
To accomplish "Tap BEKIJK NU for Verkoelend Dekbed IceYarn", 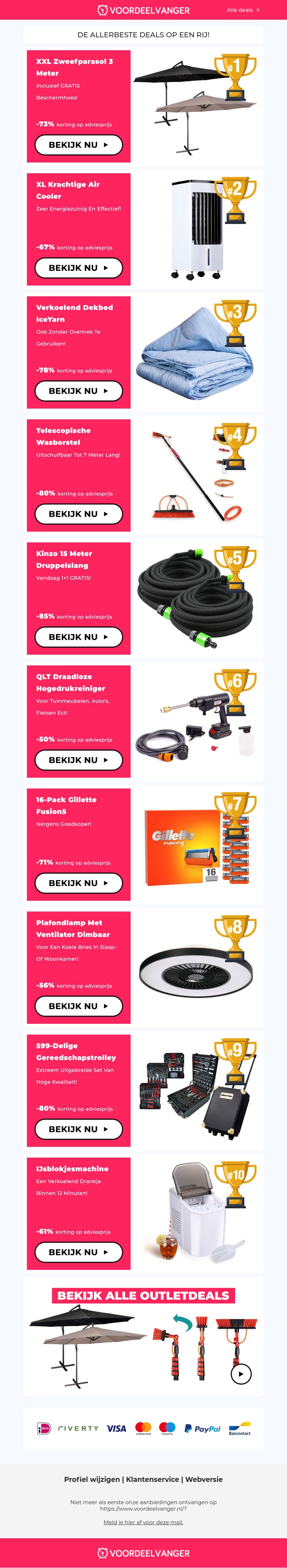I will click(x=79, y=391).
